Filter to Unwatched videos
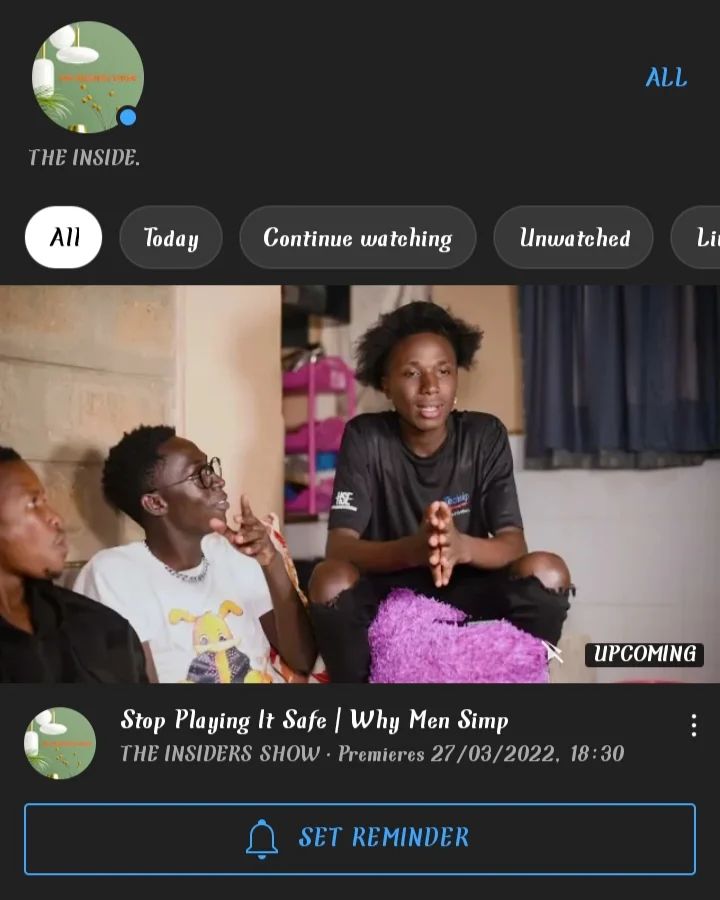Viewport: 720px width, 900px height. (574, 238)
